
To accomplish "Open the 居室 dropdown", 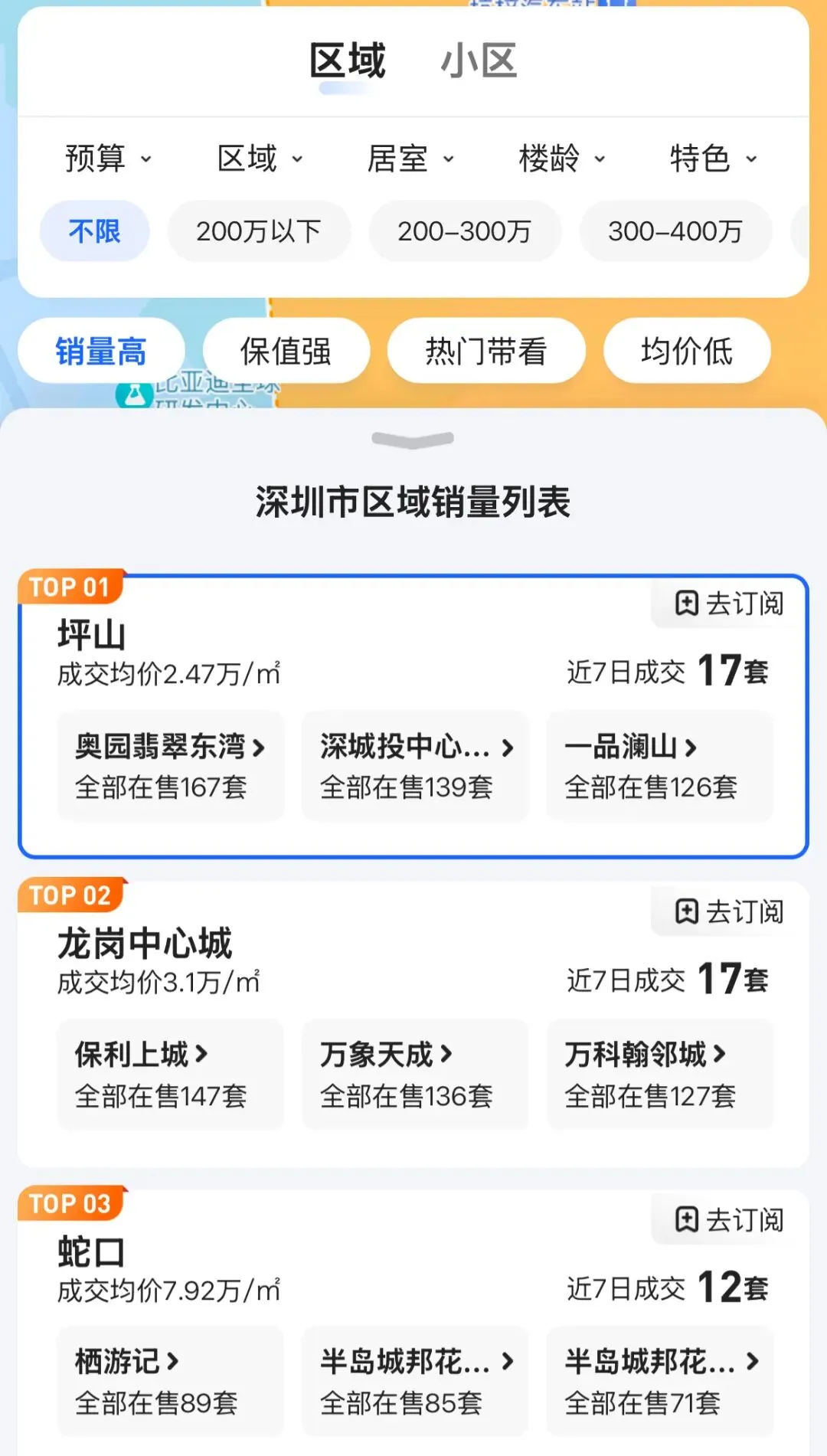I will 410,159.
